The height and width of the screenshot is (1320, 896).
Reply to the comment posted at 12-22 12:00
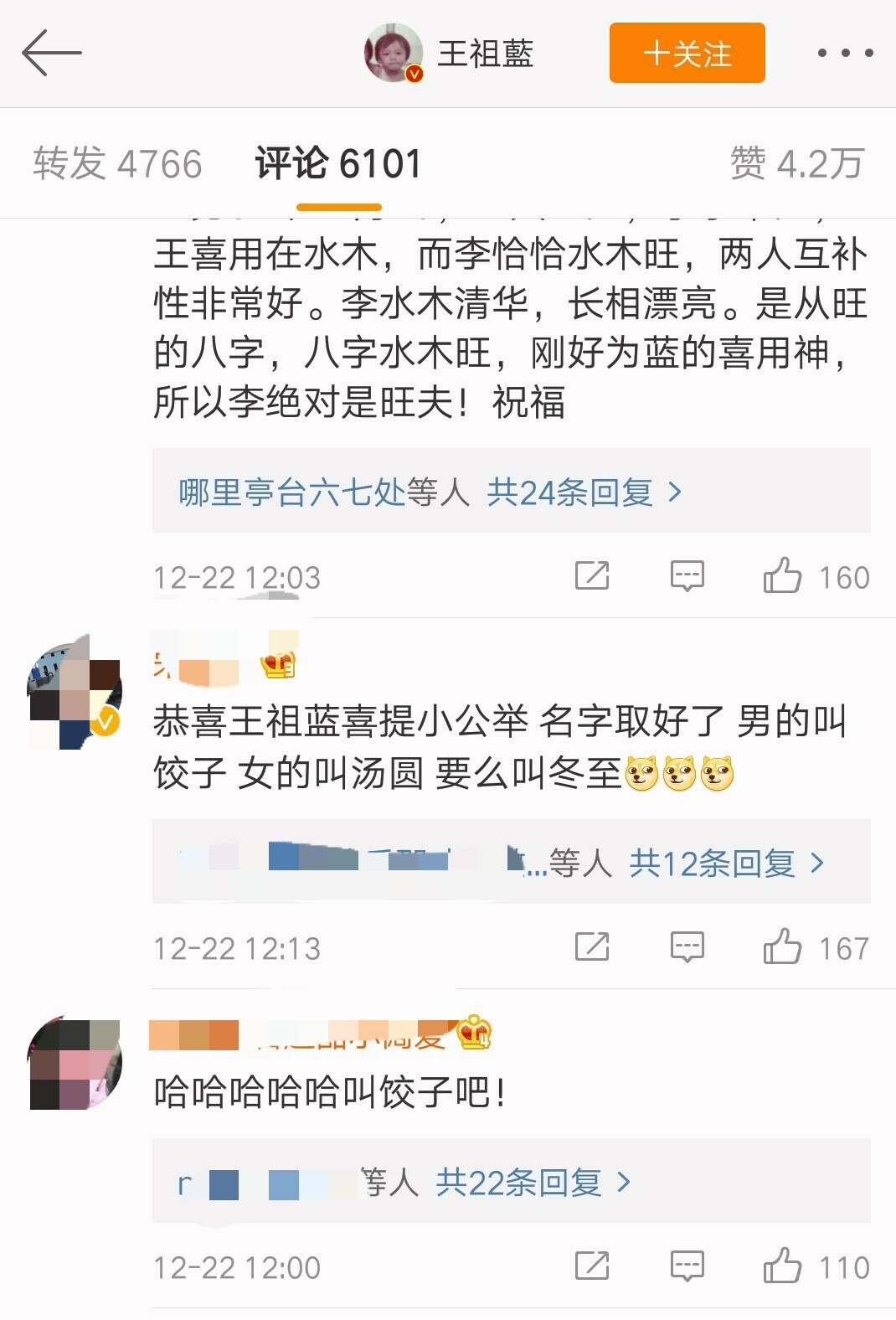(687, 1266)
